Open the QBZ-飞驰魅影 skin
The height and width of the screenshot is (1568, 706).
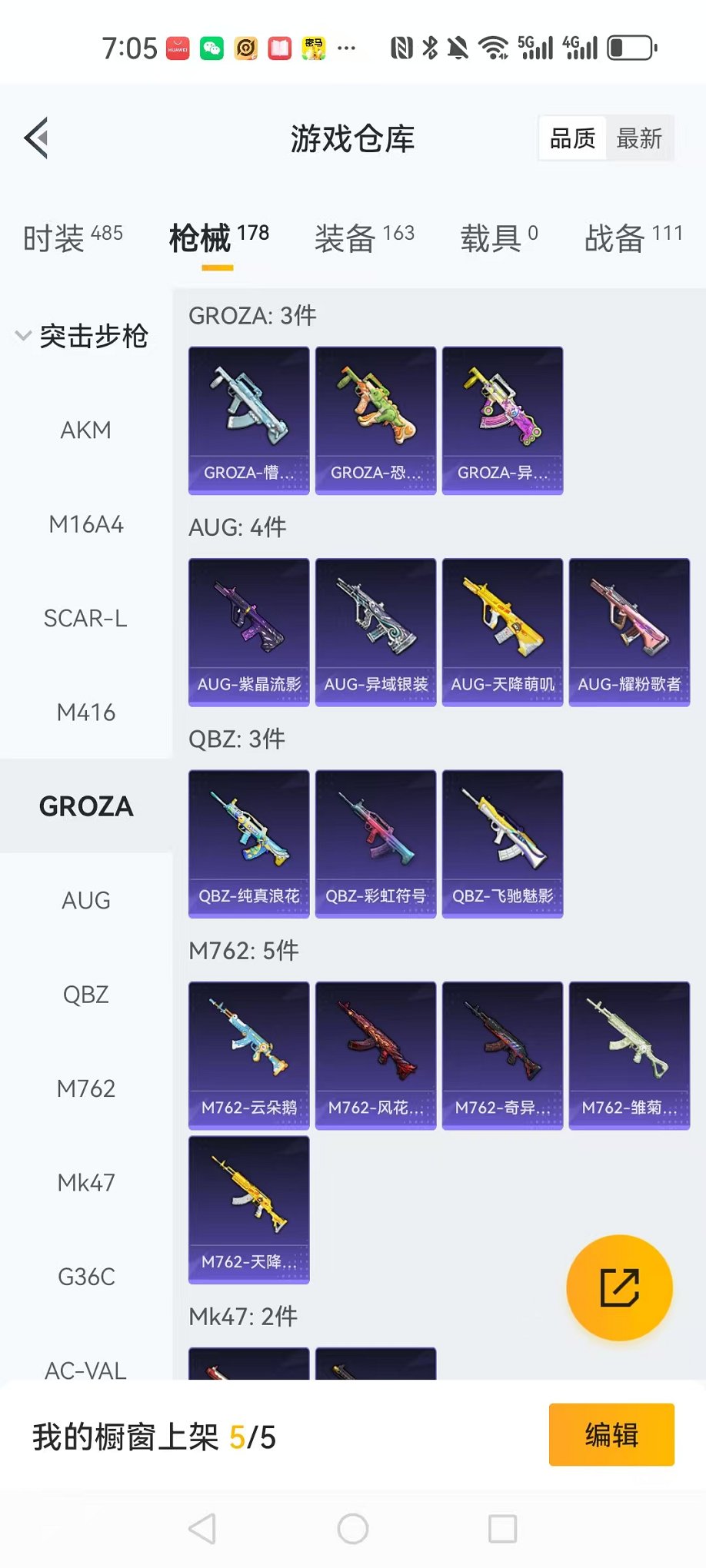(x=503, y=844)
